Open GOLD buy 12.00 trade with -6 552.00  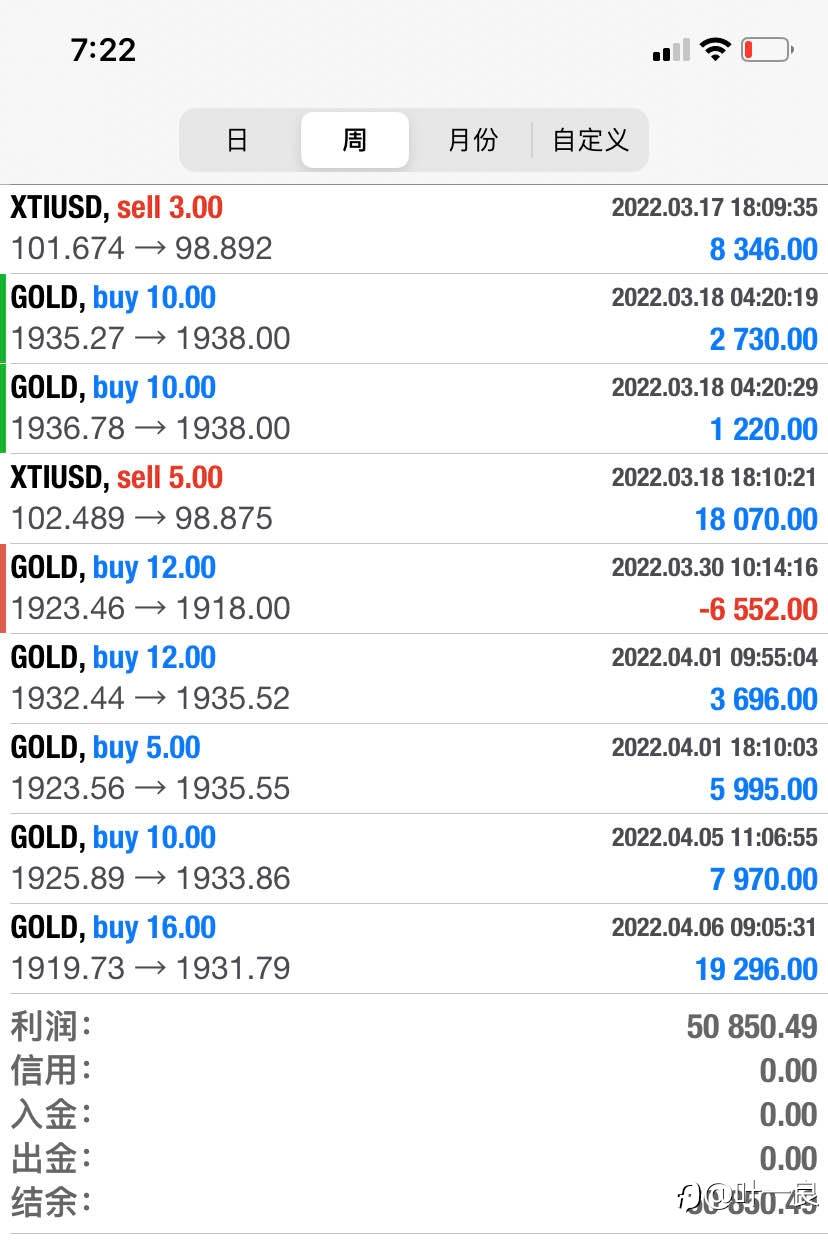coord(414,589)
